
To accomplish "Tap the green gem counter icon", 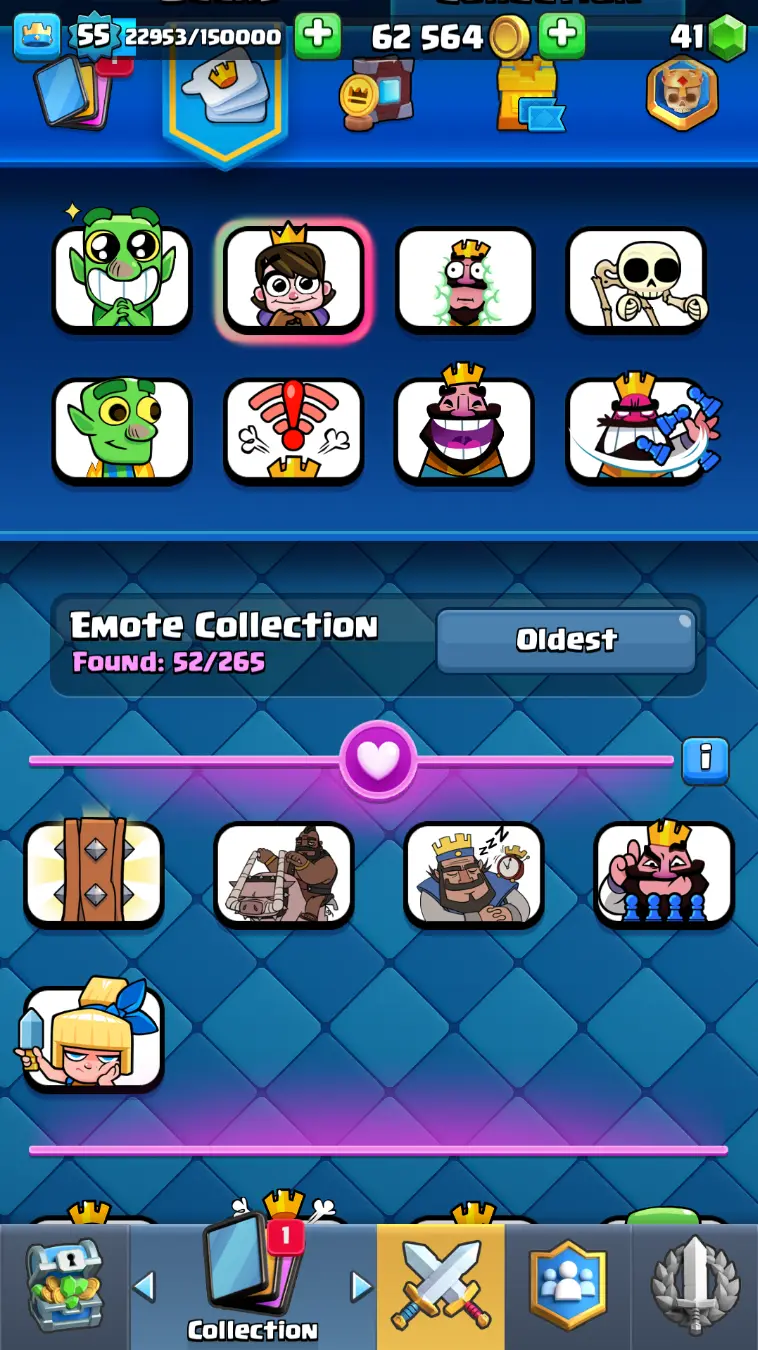I will coord(727,38).
